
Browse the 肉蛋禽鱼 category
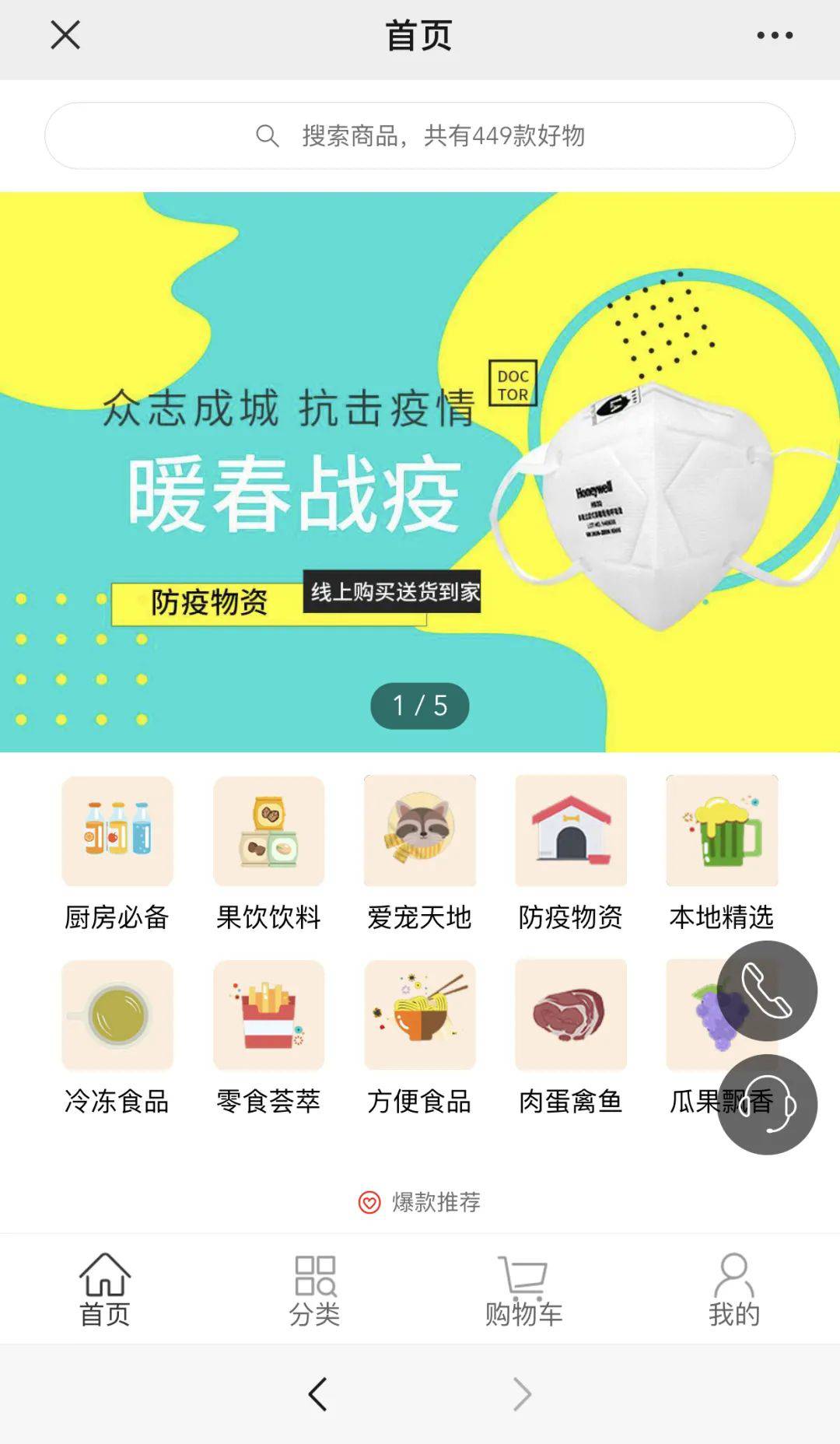571,1015
